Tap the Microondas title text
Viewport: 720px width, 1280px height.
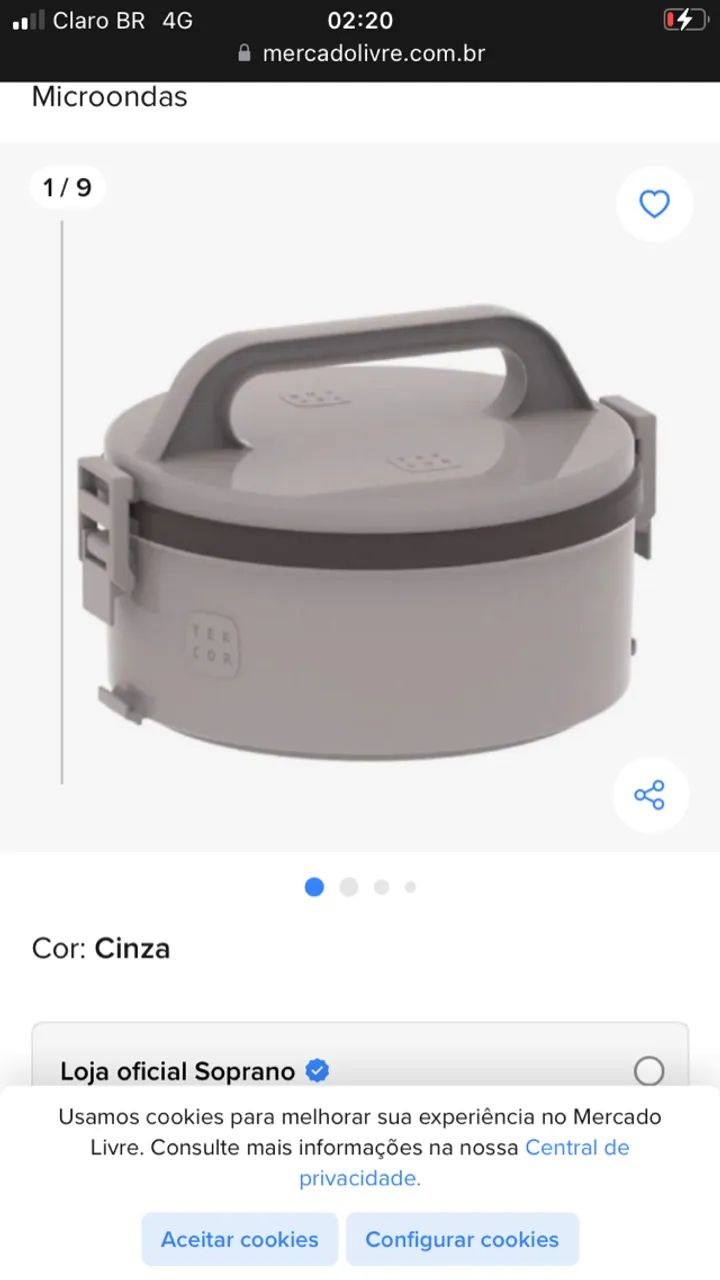pos(109,97)
